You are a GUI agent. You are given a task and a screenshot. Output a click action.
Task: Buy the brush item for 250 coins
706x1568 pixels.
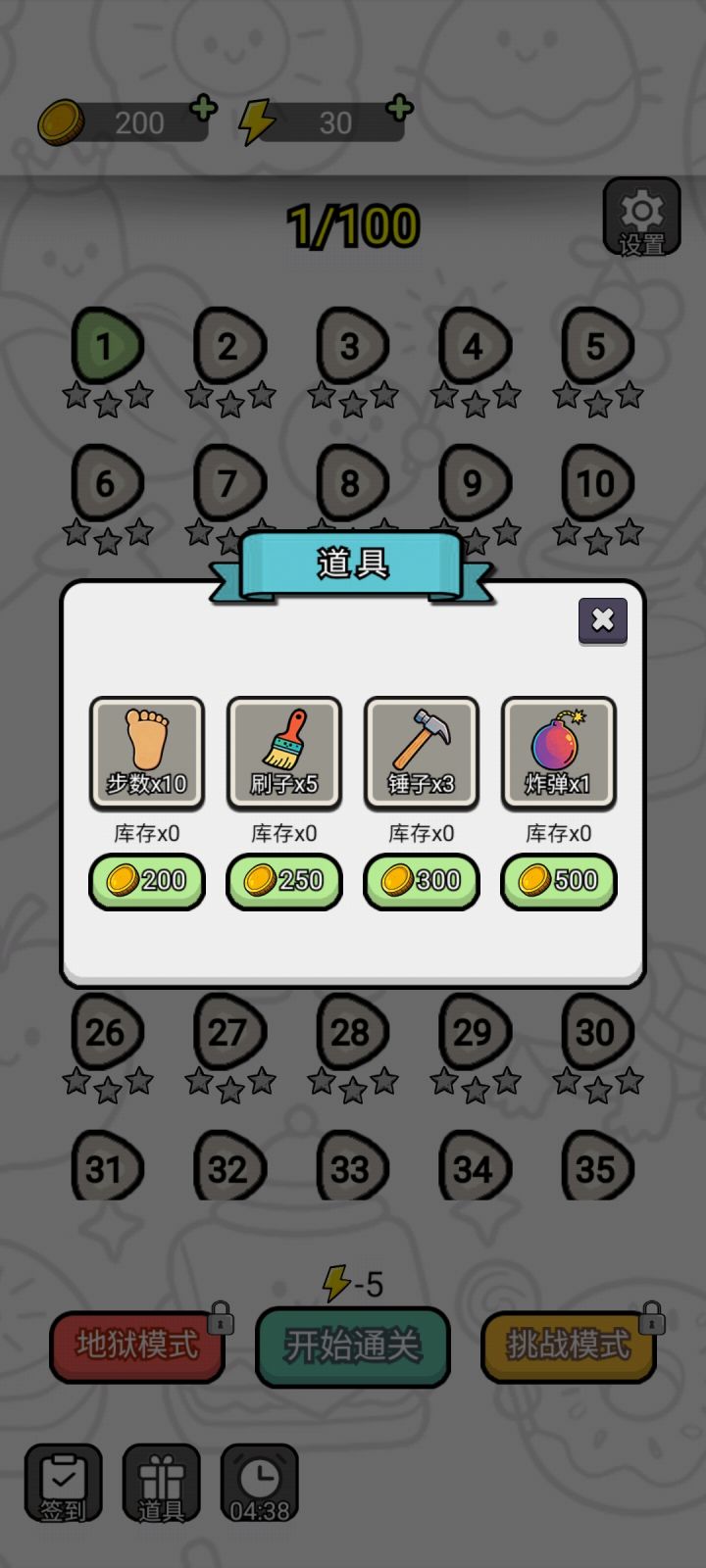tap(284, 881)
